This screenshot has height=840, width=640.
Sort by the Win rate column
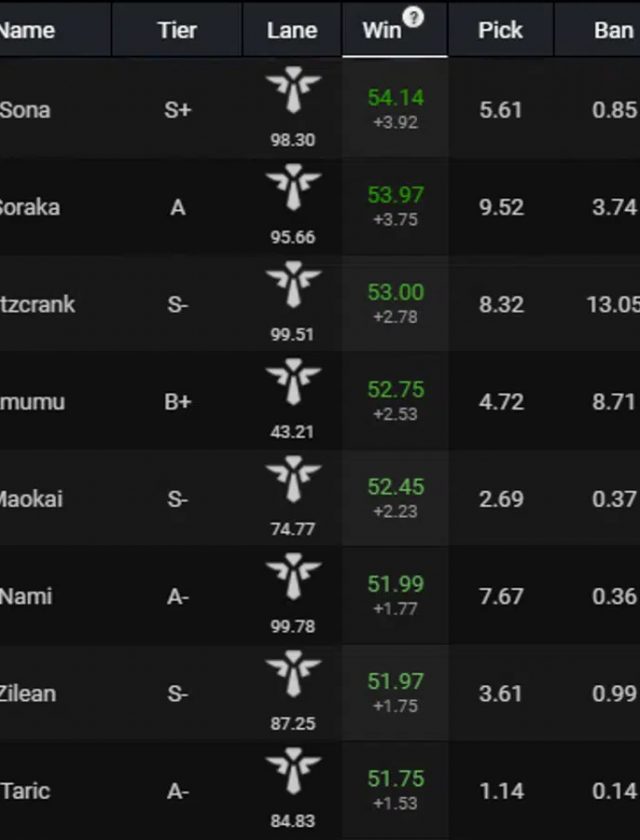point(382,30)
